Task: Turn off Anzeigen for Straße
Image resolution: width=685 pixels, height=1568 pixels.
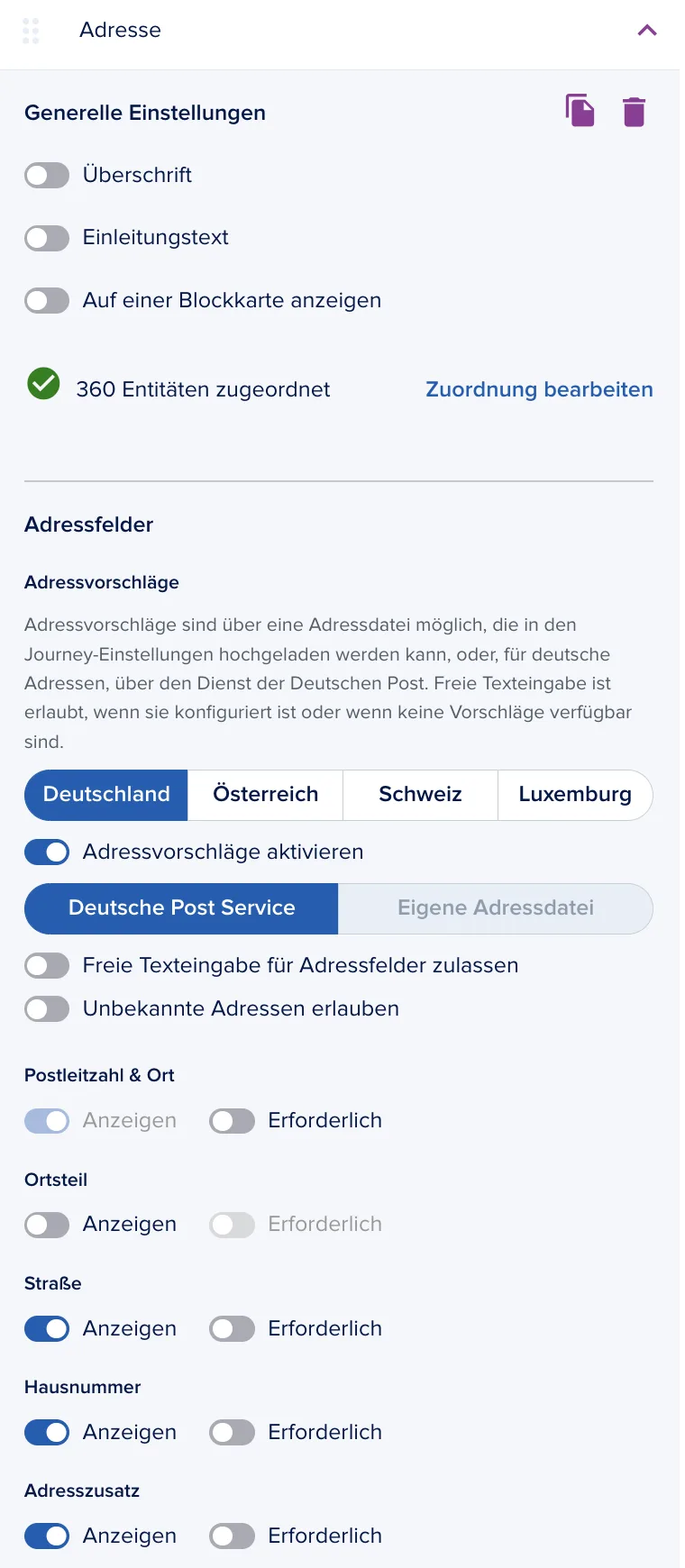Action: [x=47, y=1328]
